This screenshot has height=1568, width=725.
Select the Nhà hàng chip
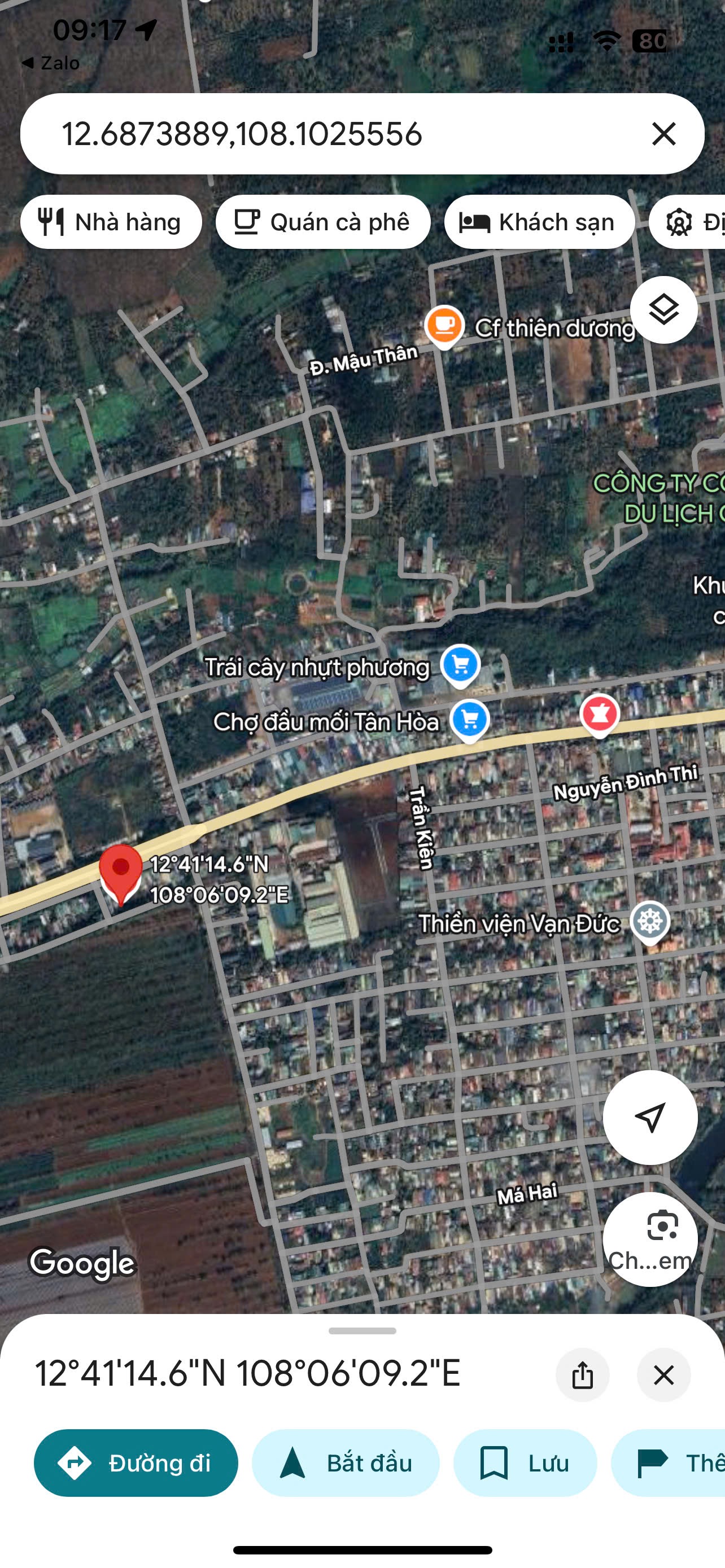[111, 222]
